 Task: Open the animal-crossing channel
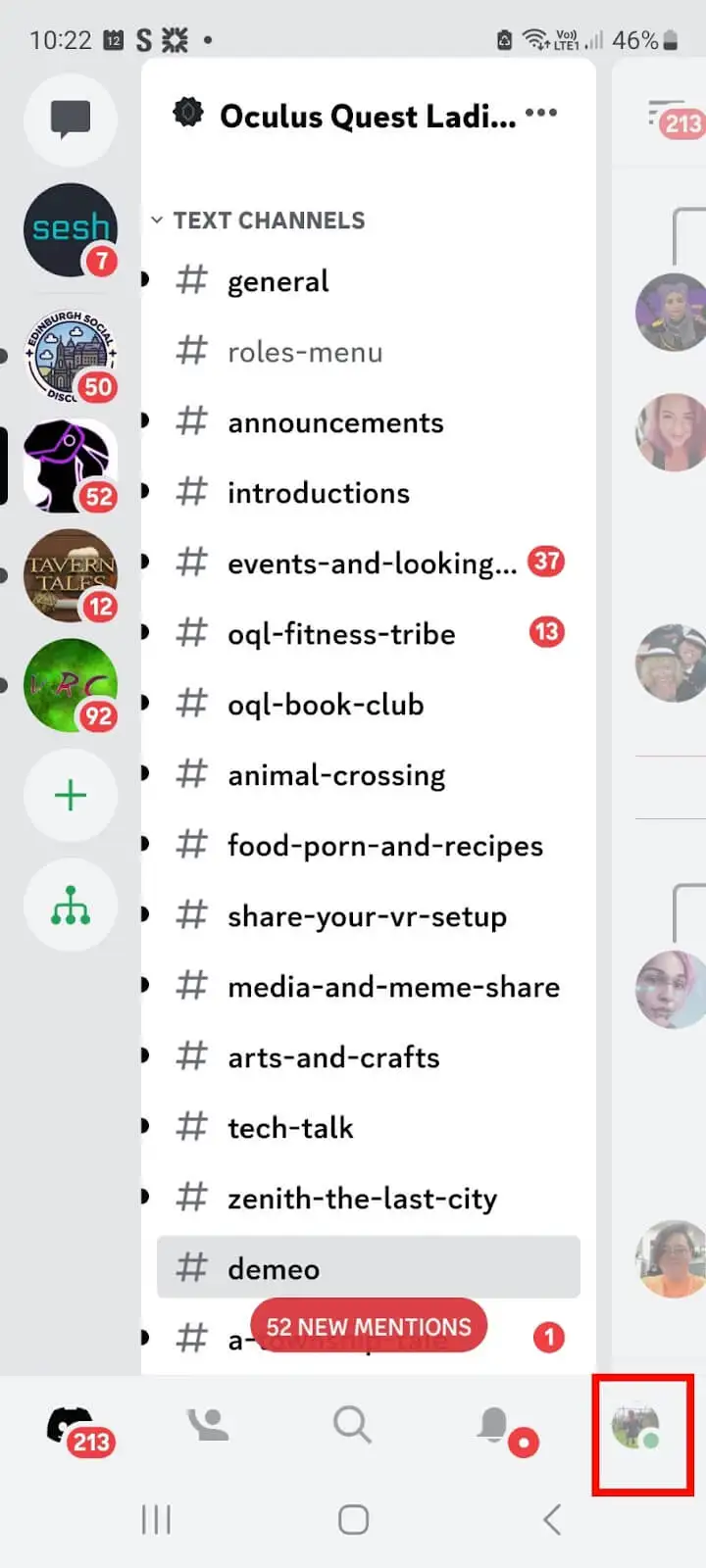click(x=369, y=775)
